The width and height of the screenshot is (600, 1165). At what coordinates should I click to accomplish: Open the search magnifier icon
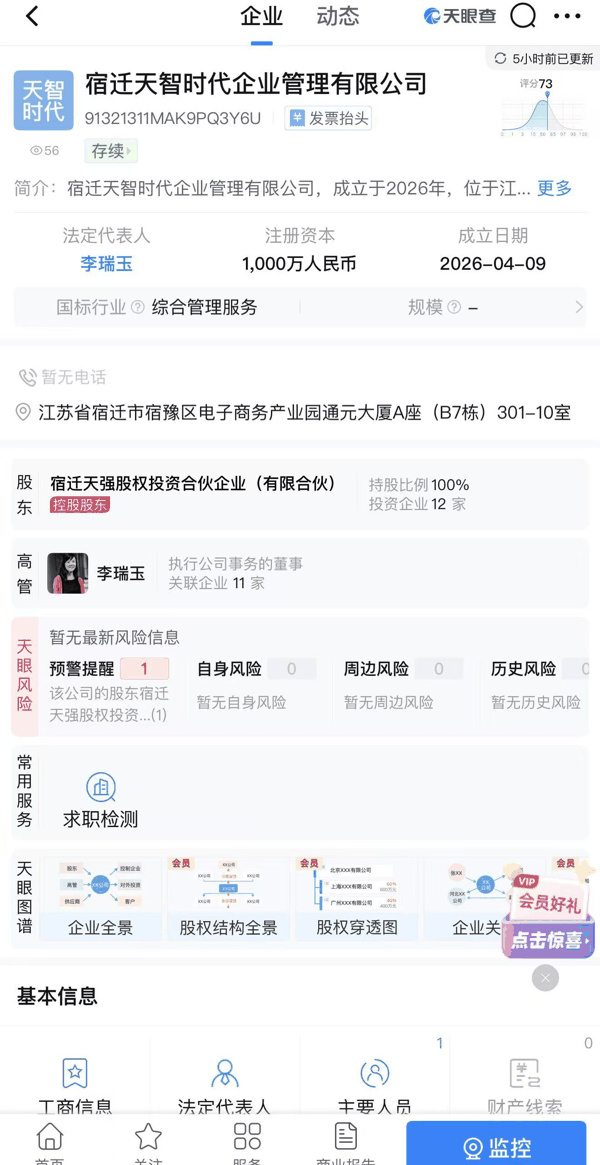(523, 16)
